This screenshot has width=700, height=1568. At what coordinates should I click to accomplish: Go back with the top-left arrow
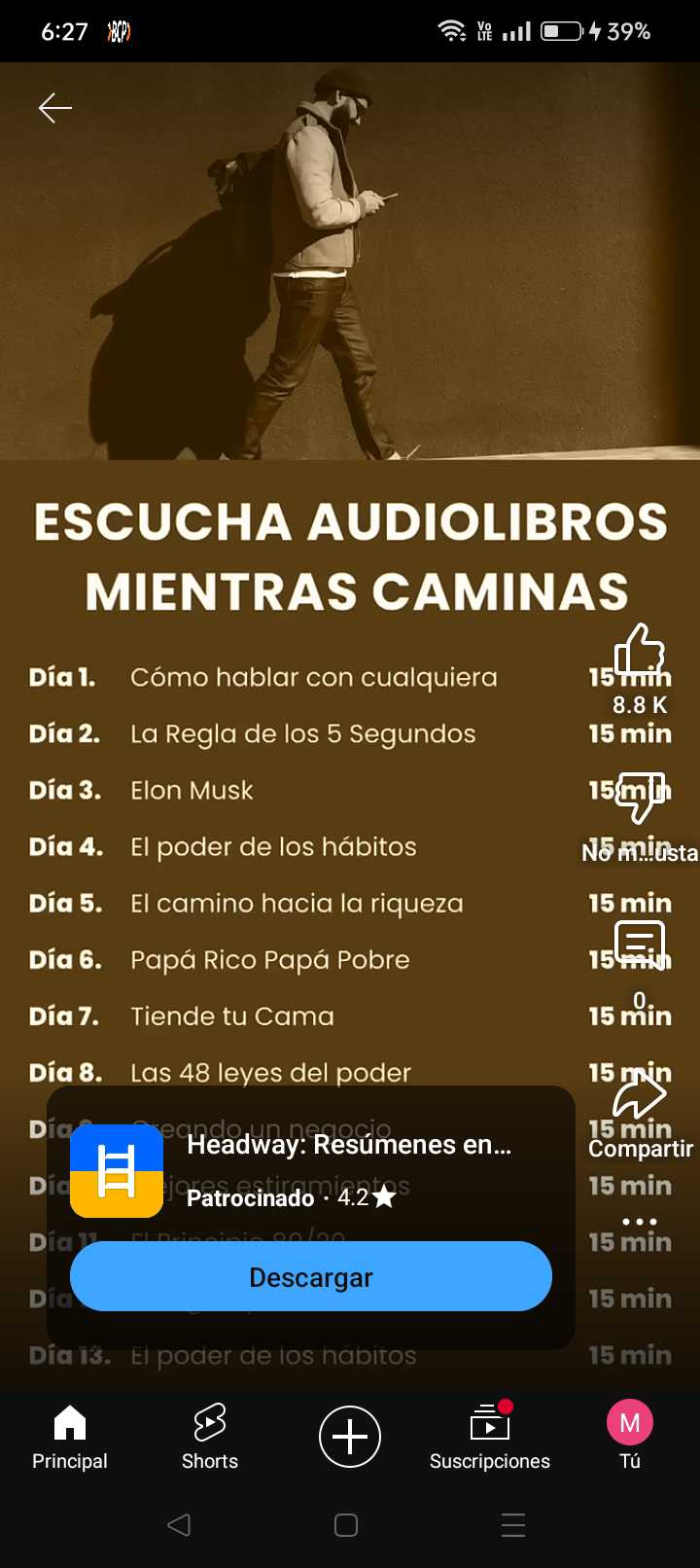click(x=54, y=108)
